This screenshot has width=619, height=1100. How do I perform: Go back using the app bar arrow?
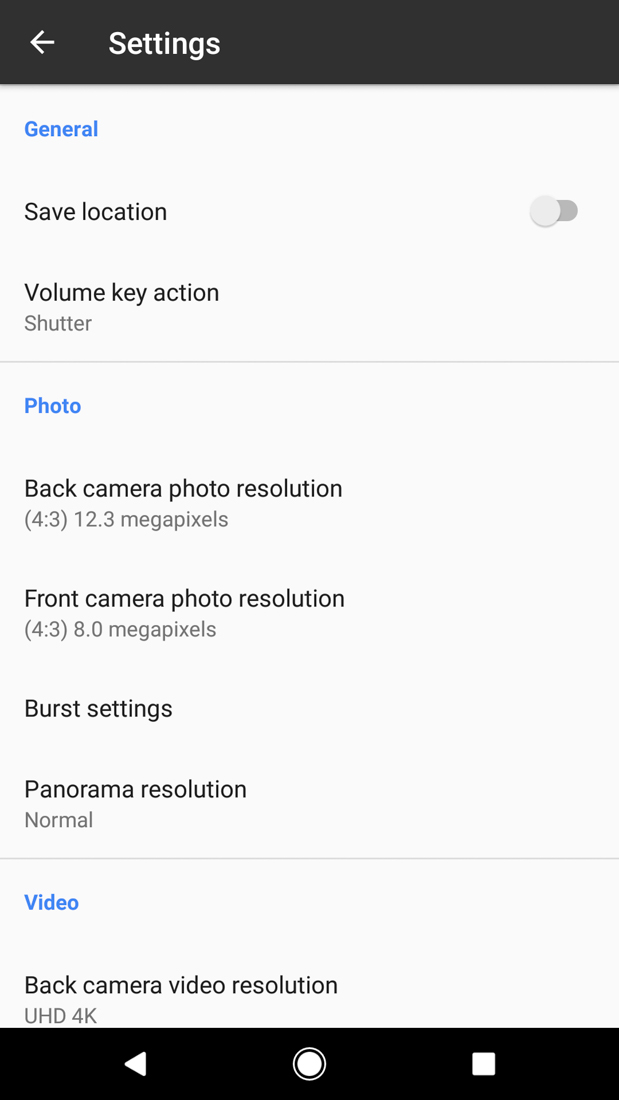(42, 42)
